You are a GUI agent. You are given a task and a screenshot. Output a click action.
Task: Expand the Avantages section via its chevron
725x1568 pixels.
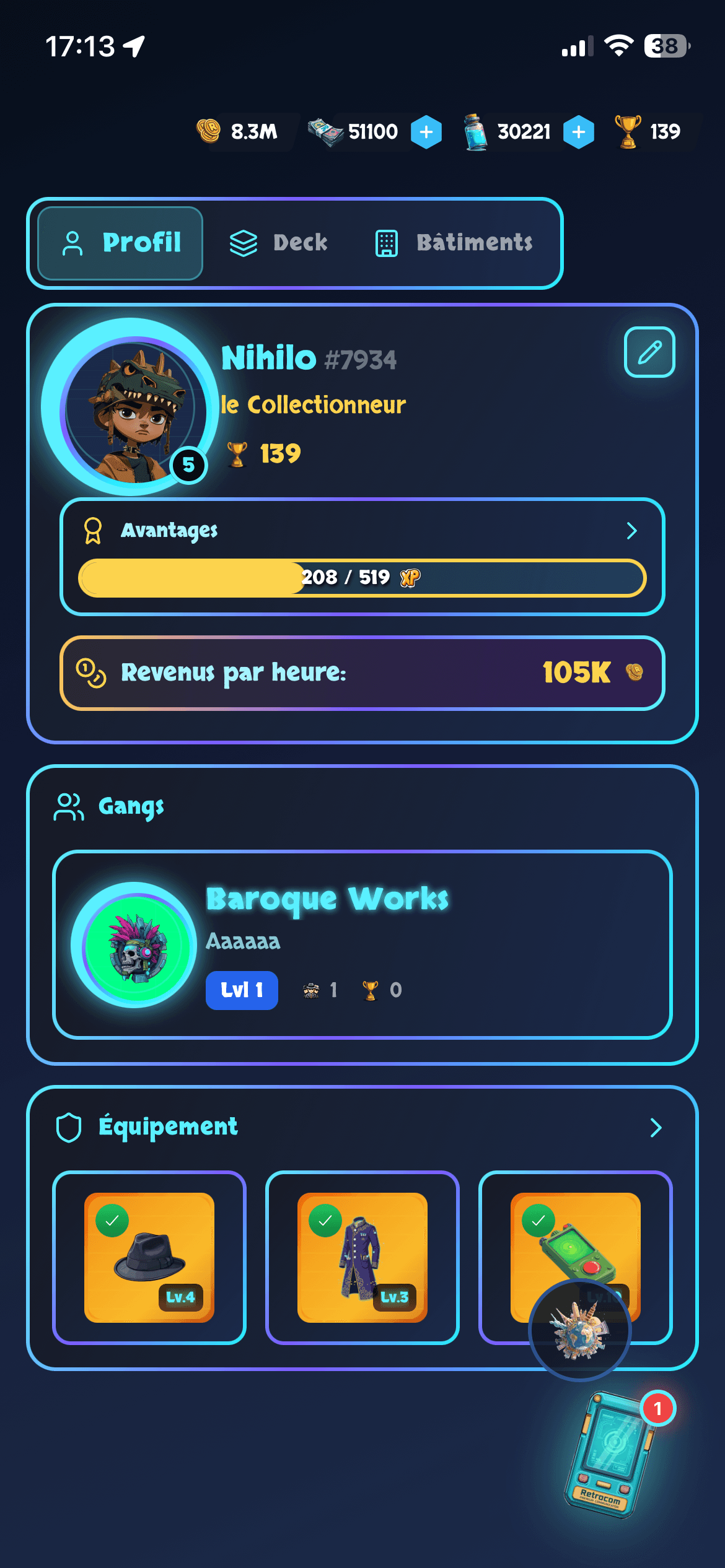coord(633,530)
